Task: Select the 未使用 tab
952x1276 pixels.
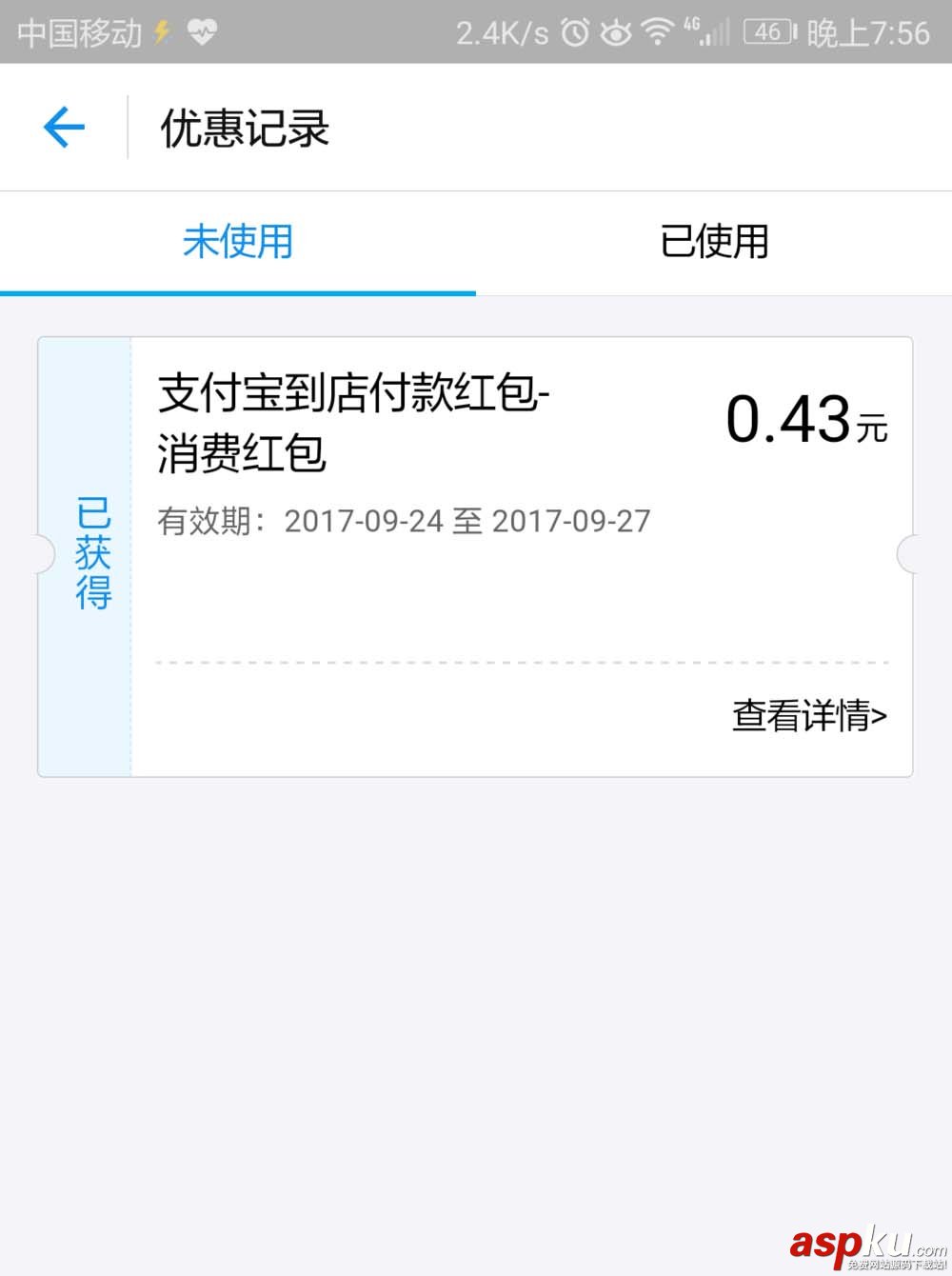Action: [238, 243]
